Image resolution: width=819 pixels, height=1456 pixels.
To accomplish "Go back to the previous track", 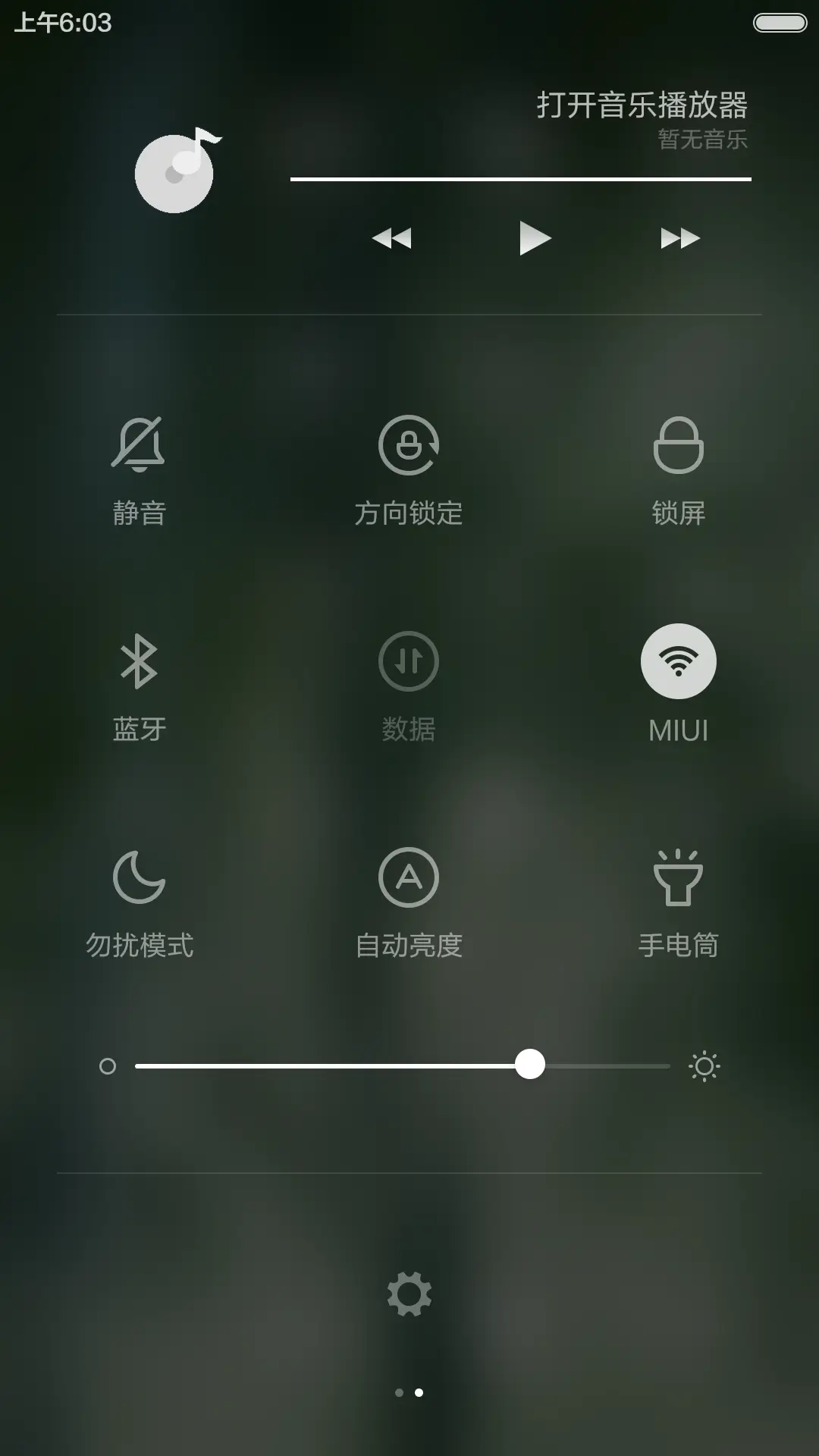I will coord(393,237).
